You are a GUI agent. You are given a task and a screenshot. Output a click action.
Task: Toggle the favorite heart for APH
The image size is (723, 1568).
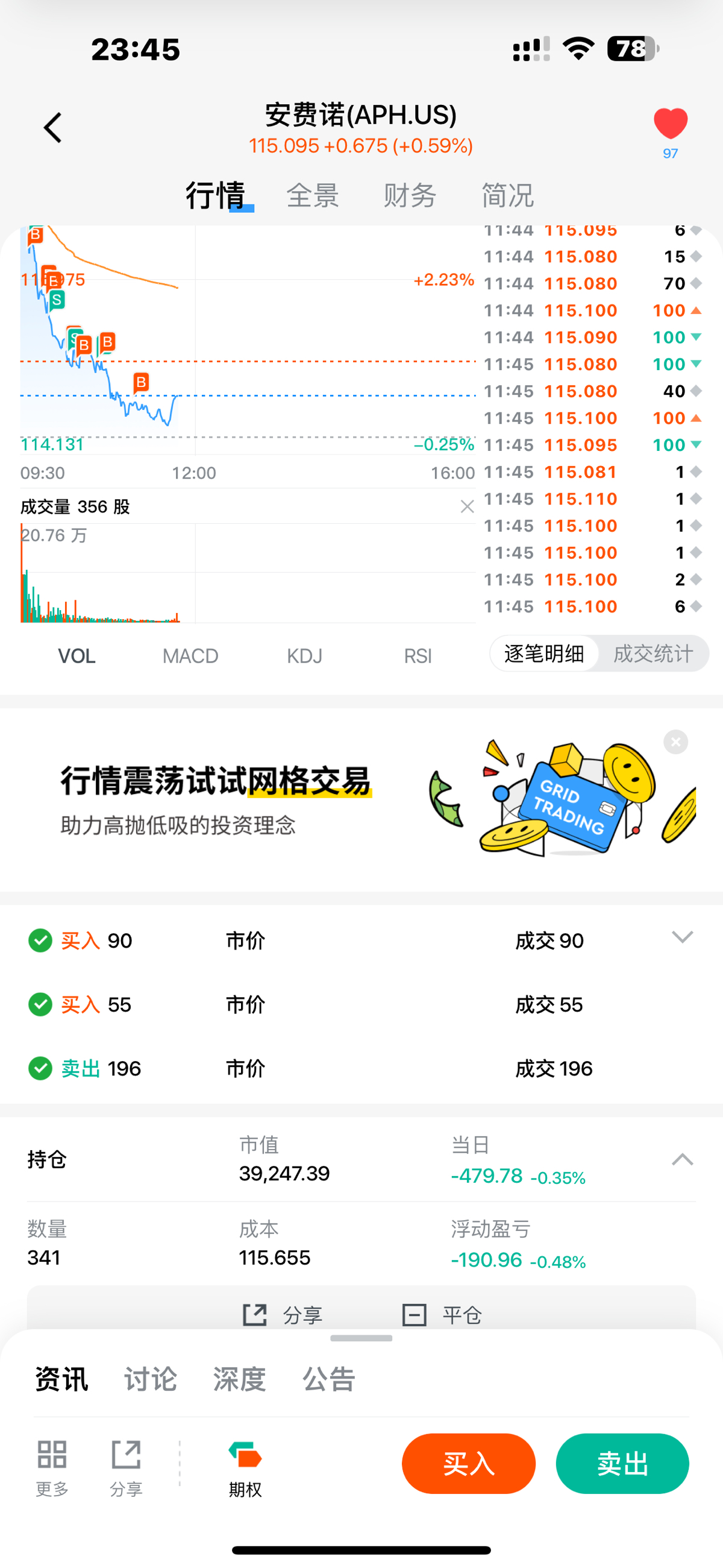pyautogui.click(x=670, y=124)
